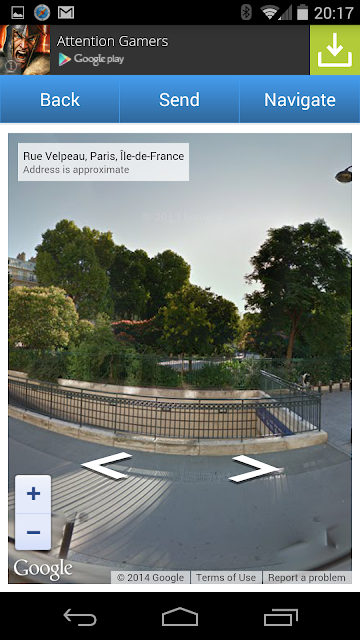Zoom in with the plus button
This screenshot has height=640, width=360.
33,494
